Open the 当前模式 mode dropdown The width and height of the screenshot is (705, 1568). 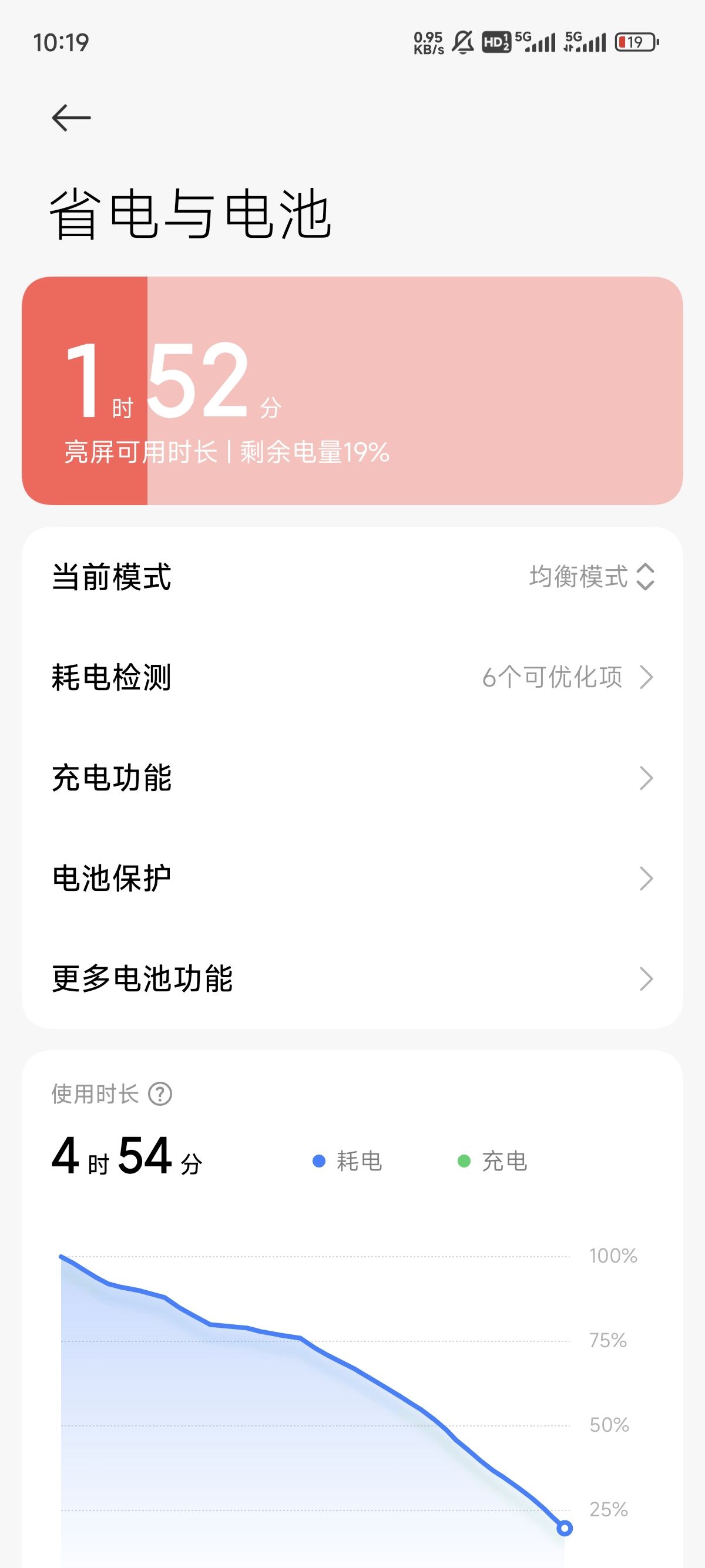pyautogui.click(x=590, y=577)
